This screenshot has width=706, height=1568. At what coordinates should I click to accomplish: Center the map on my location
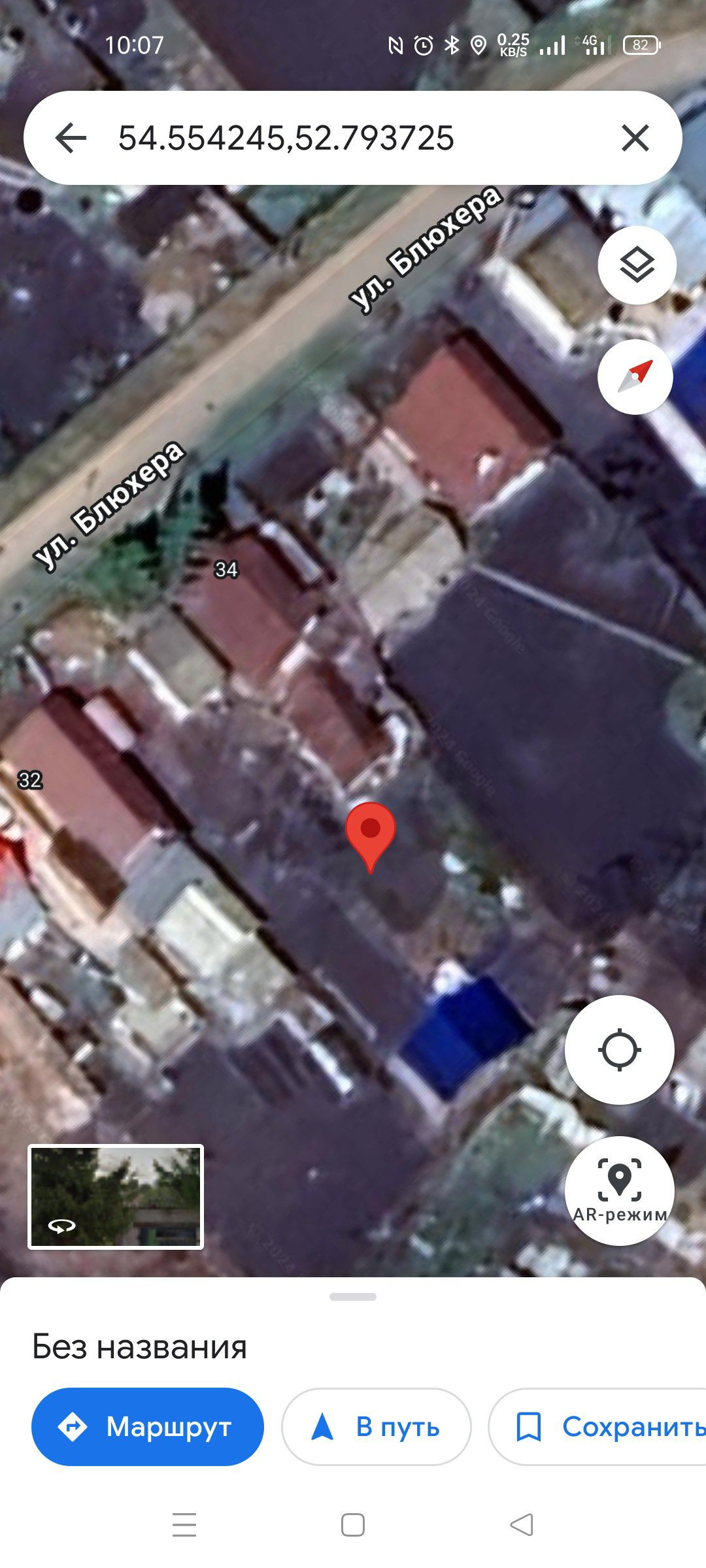click(x=619, y=1050)
